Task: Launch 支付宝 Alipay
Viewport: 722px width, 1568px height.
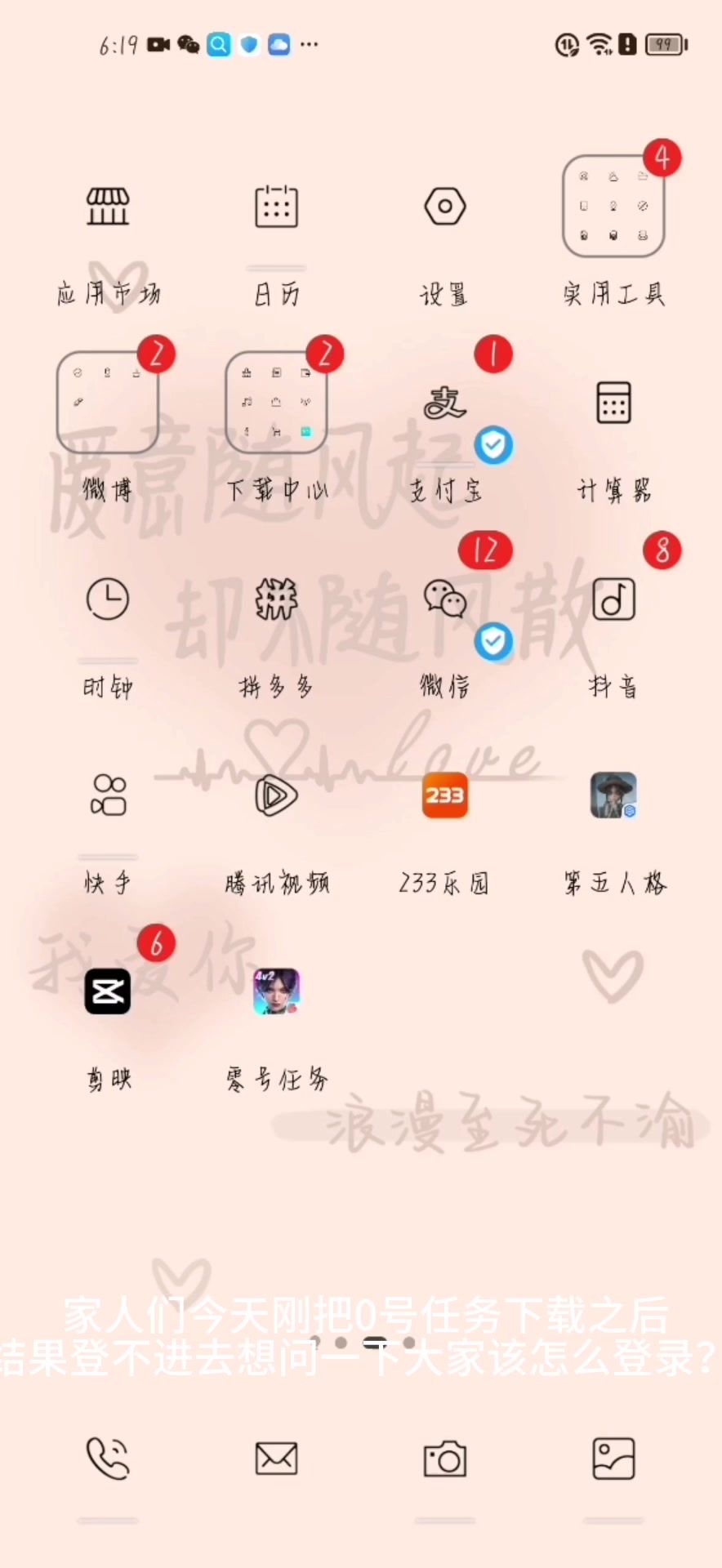Action: coord(444,403)
